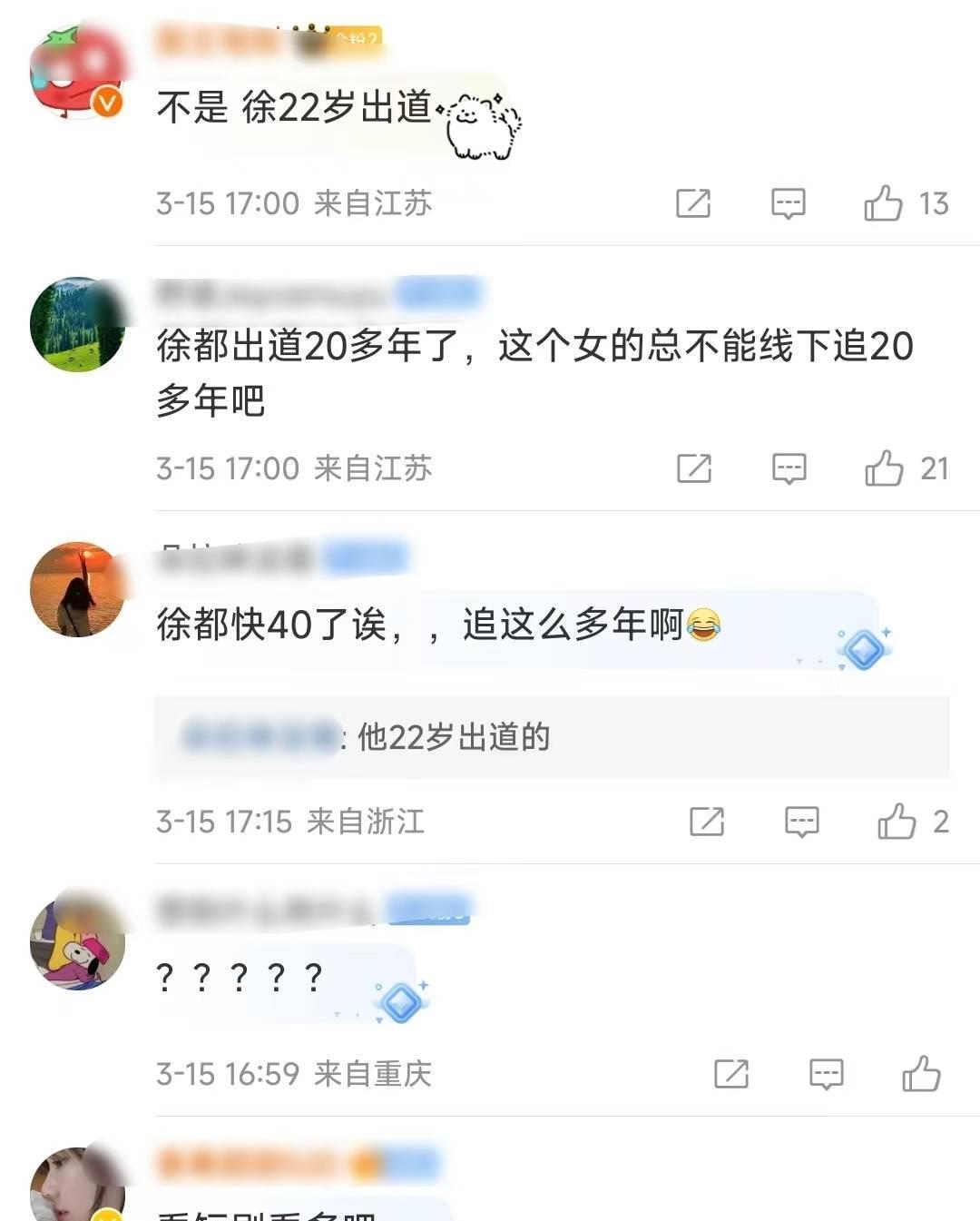Share the comment starting "徐都出道20多年了"
980x1221 pixels.
694,468
